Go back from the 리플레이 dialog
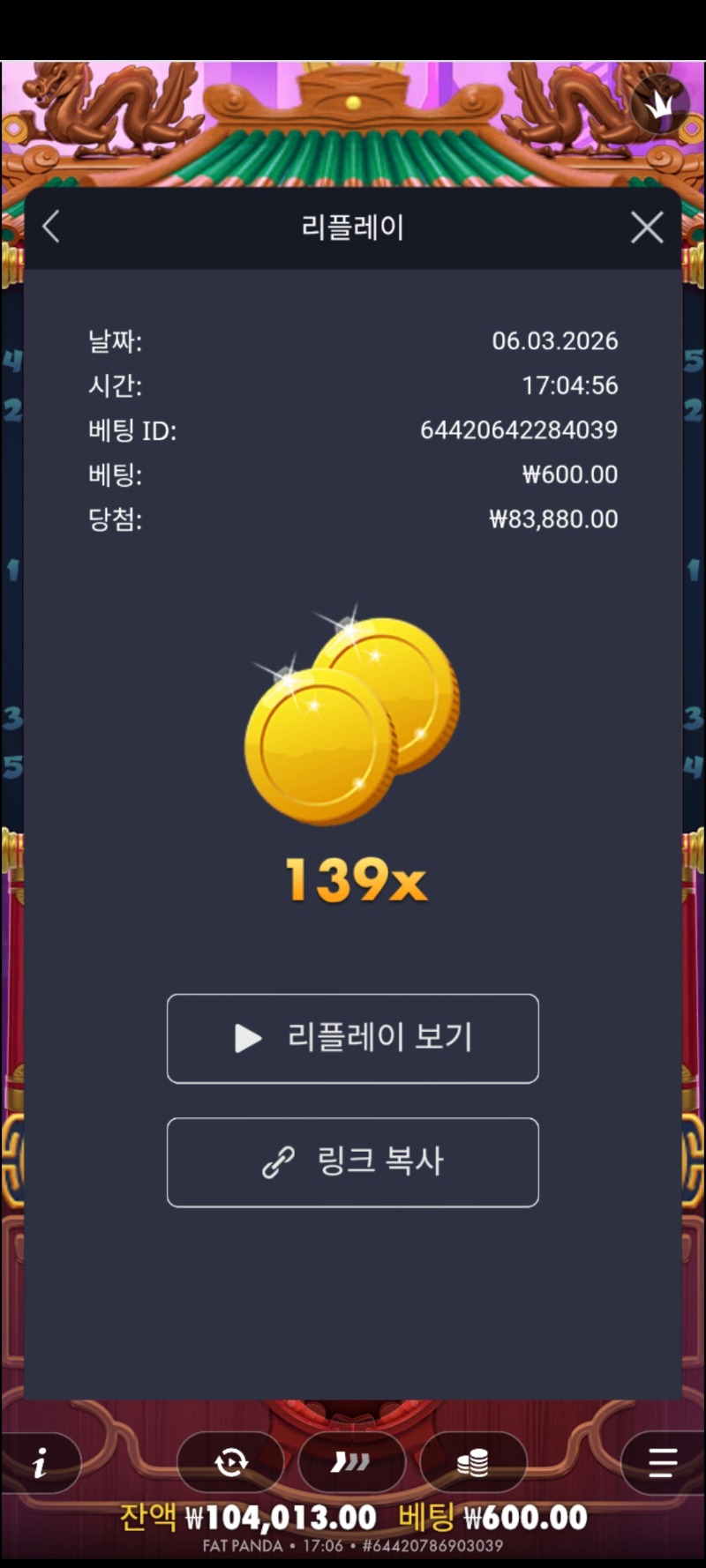The image size is (706, 1568). pyautogui.click(x=51, y=227)
